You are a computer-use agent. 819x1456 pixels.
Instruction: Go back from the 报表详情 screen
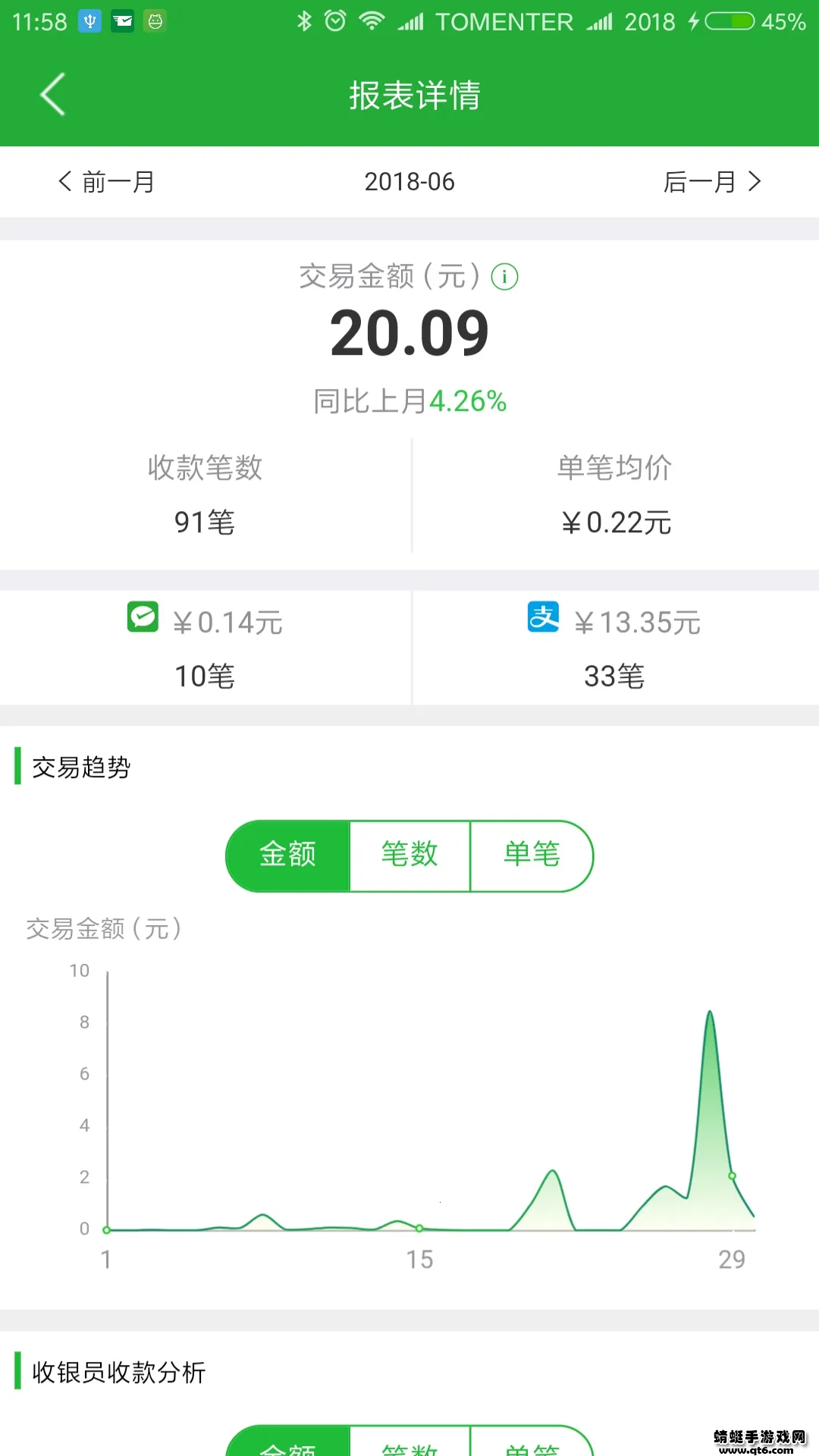coord(52,95)
